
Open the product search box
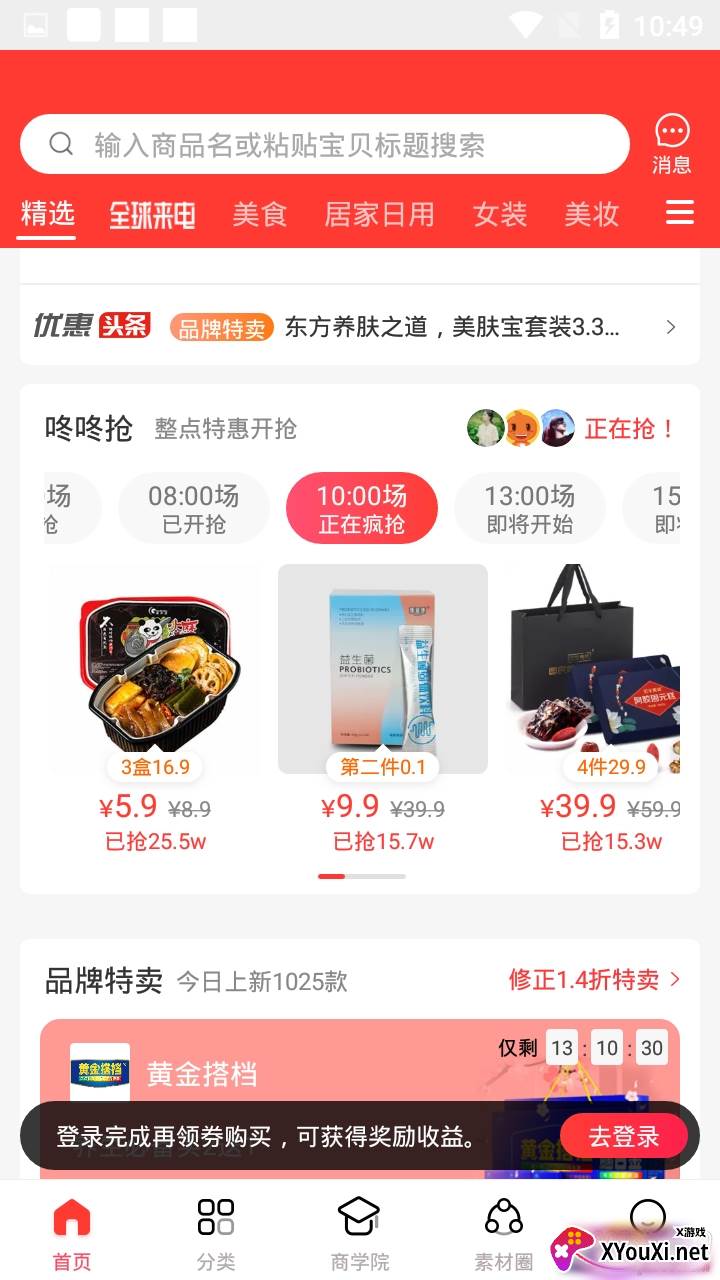pos(325,145)
